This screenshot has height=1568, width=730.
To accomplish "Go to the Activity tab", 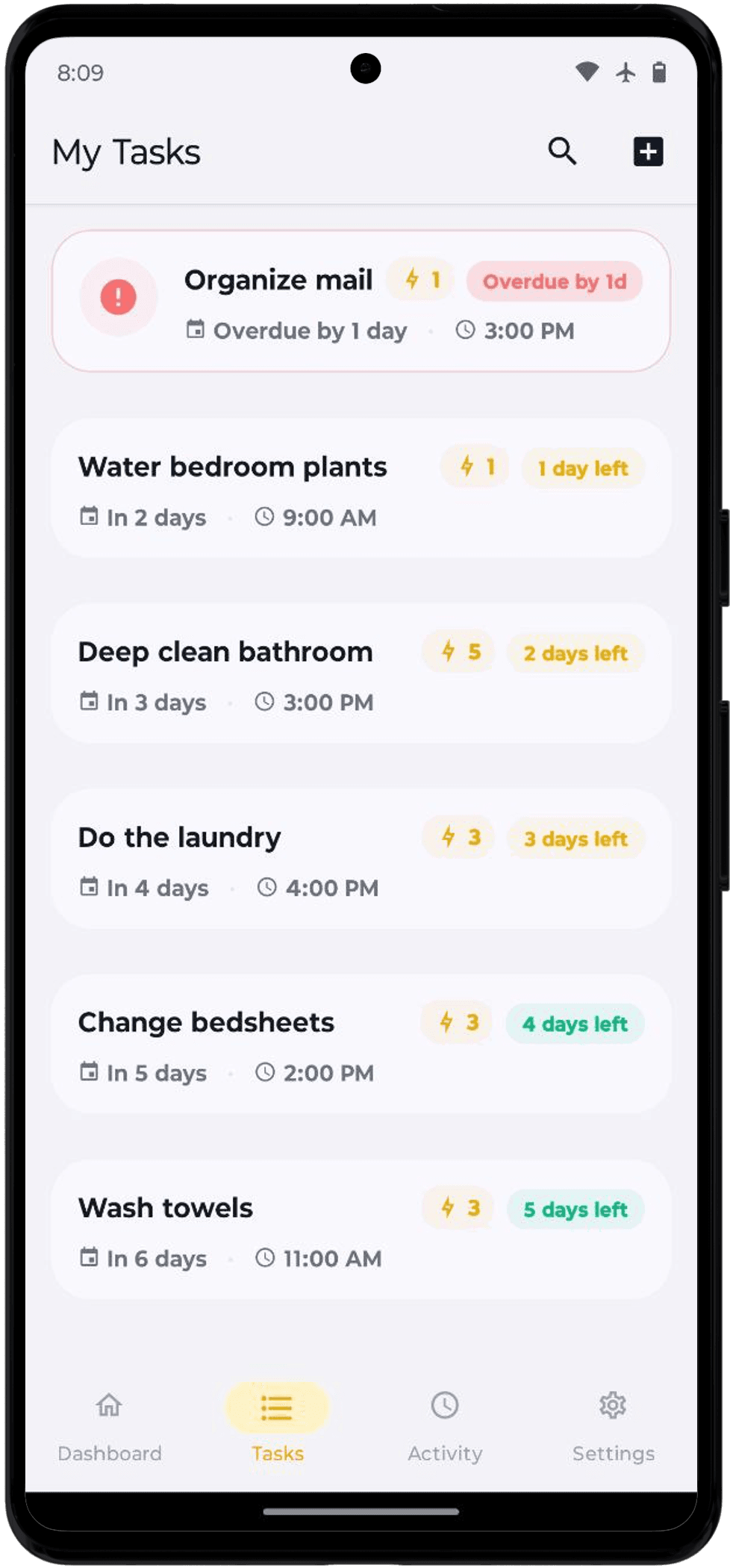I will 445,1425.
